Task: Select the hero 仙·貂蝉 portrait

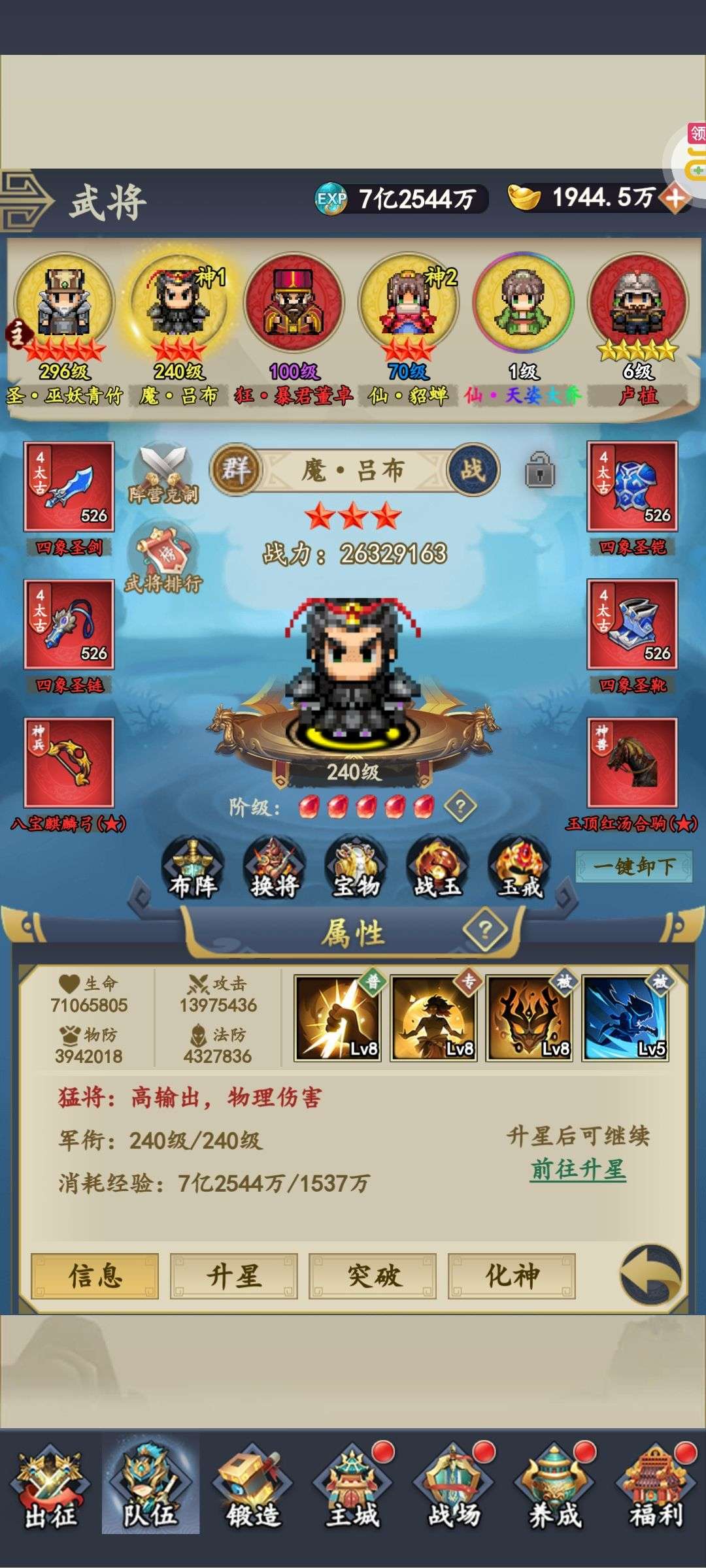Action: (409, 302)
